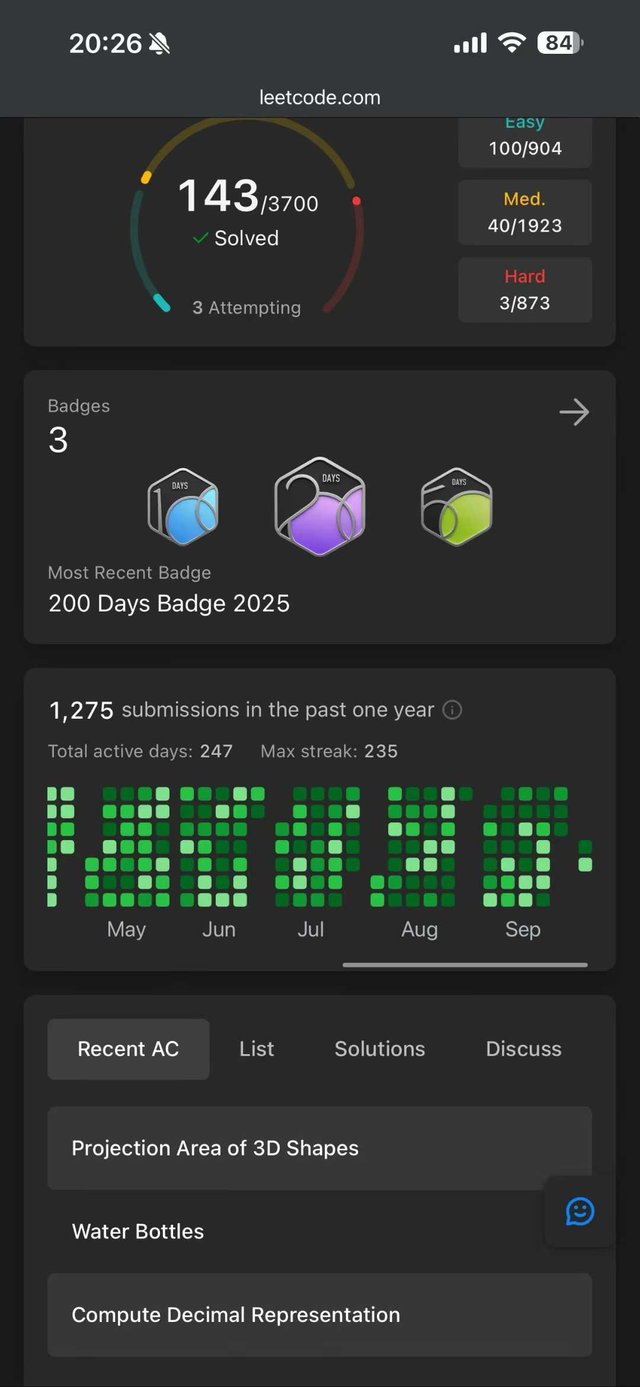The image size is (640, 1387).
Task: Open the 200 Days badge
Action: (320, 506)
